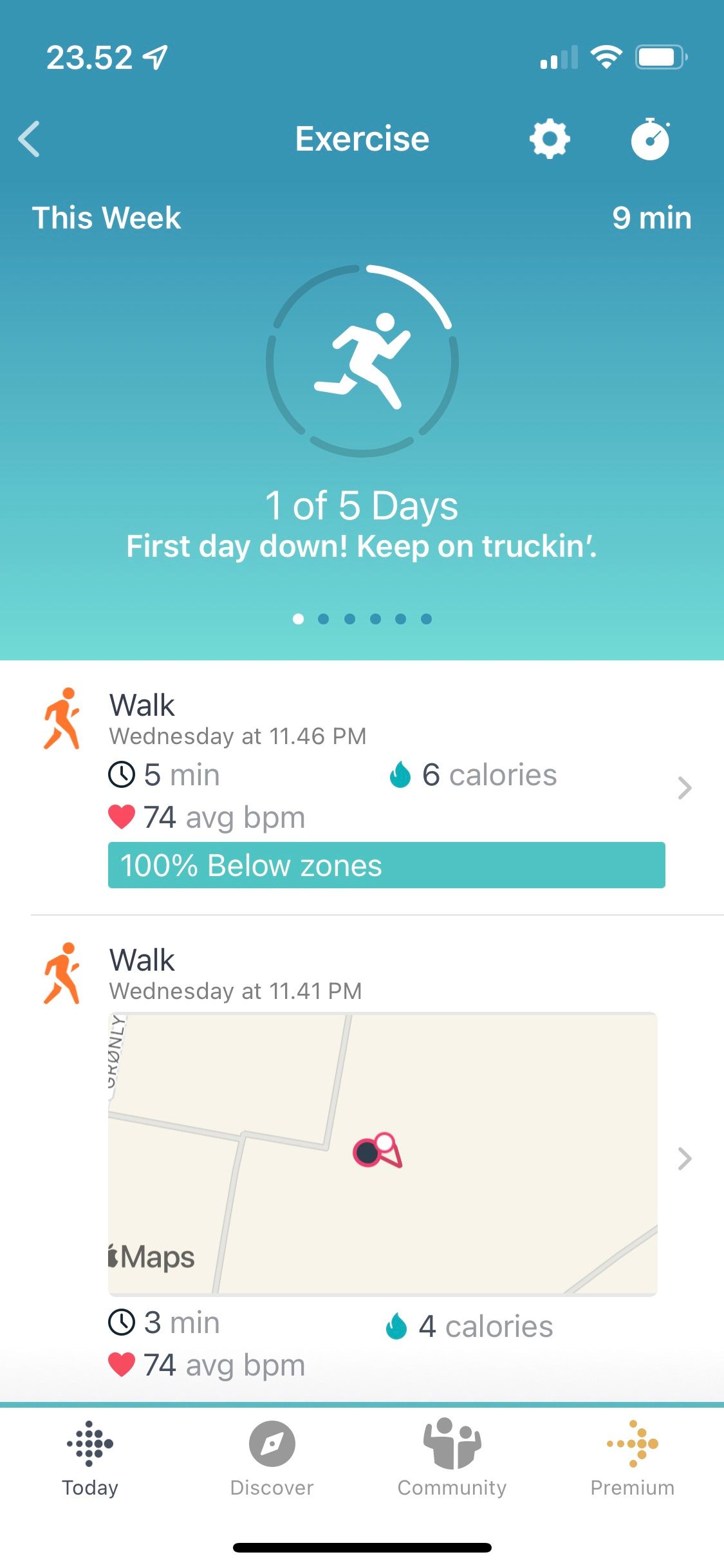Switch to the Community tab
The image size is (724, 1568).
[x=452, y=1459]
